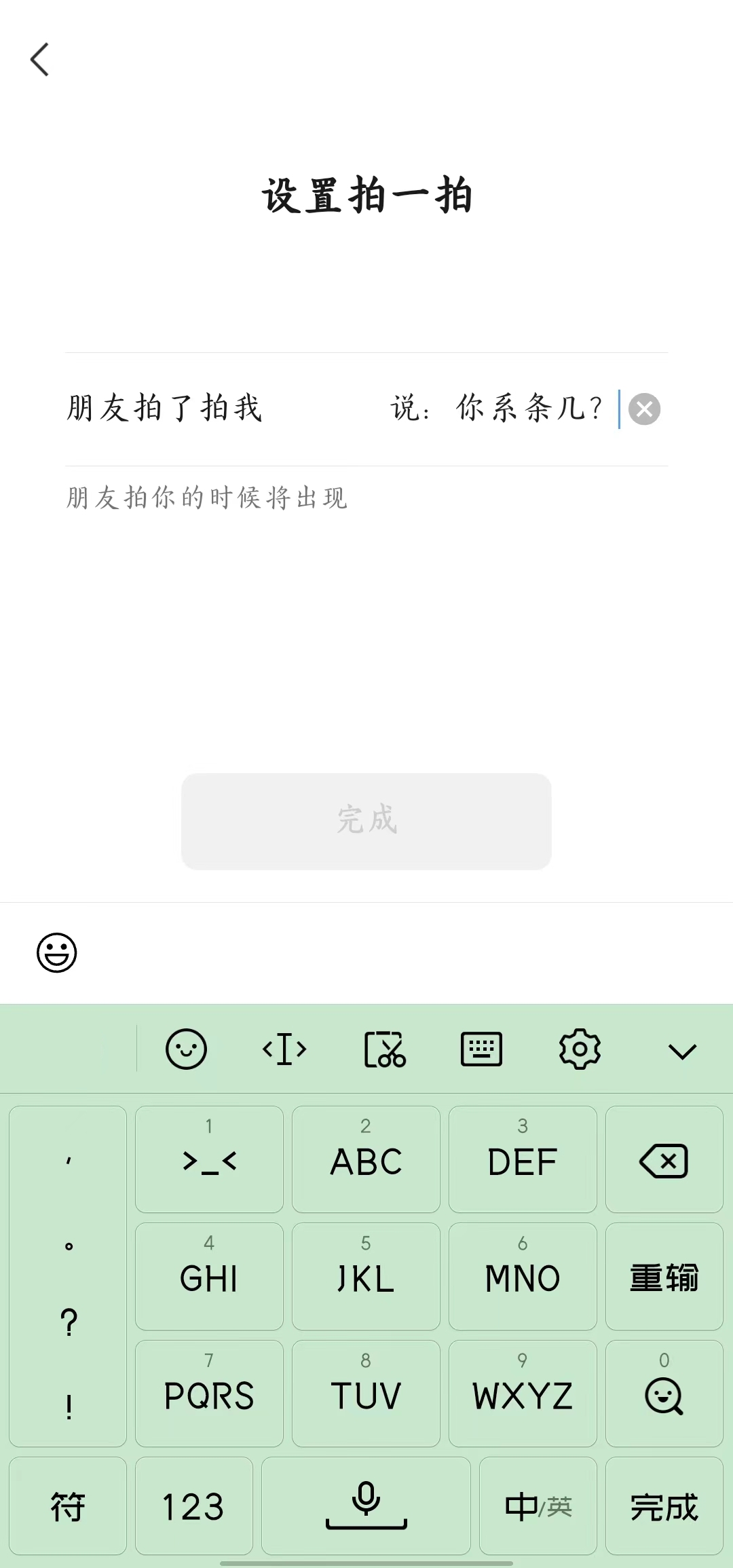
Task: Switch the keyboard layout
Action: (x=481, y=1049)
